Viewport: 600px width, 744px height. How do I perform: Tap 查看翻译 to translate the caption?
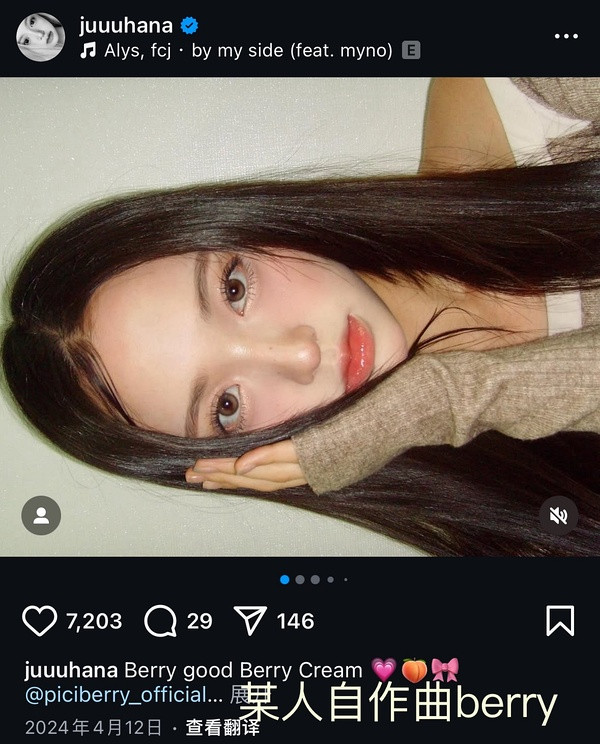(223, 727)
